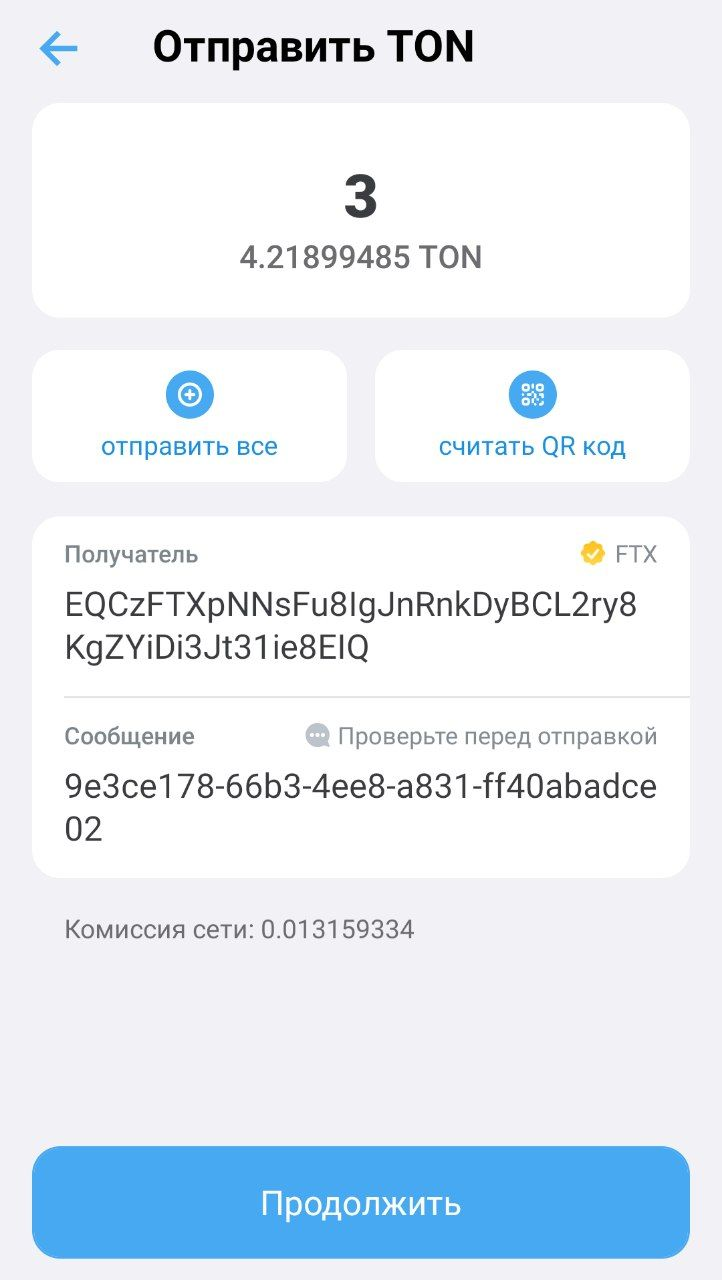Edit the message comment field
This screenshot has width=722, height=1280.
[x=360, y=808]
